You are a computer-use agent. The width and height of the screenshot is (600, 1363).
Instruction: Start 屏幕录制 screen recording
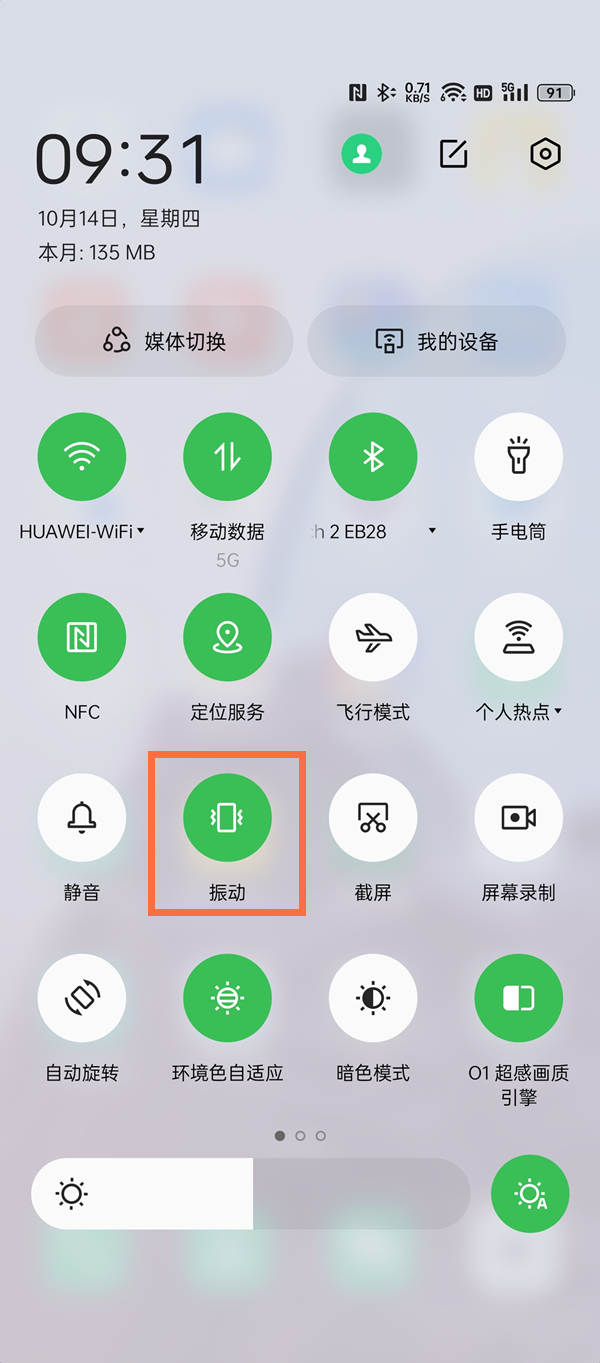click(x=518, y=818)
